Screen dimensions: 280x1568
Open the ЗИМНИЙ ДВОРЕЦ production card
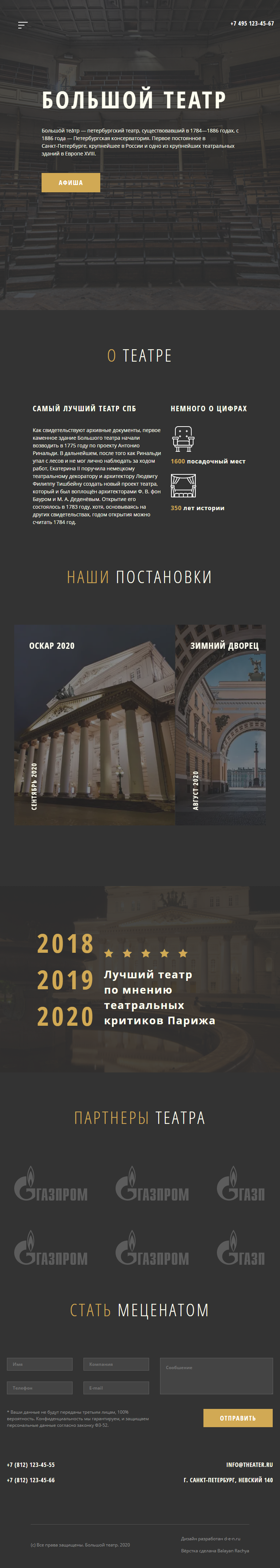[220, 724]
